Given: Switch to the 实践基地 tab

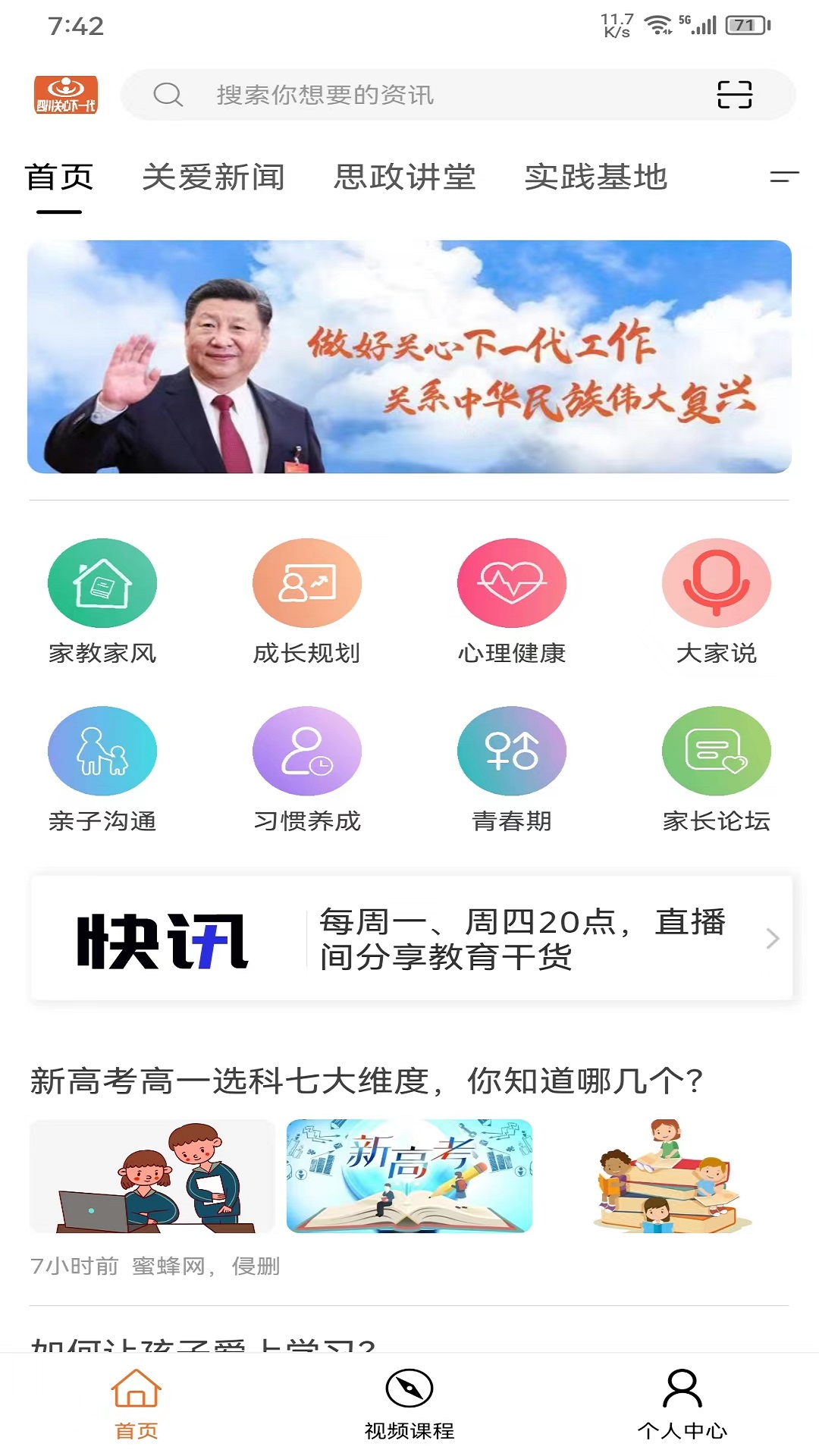Looking at the screenshot, I should 595,177.
